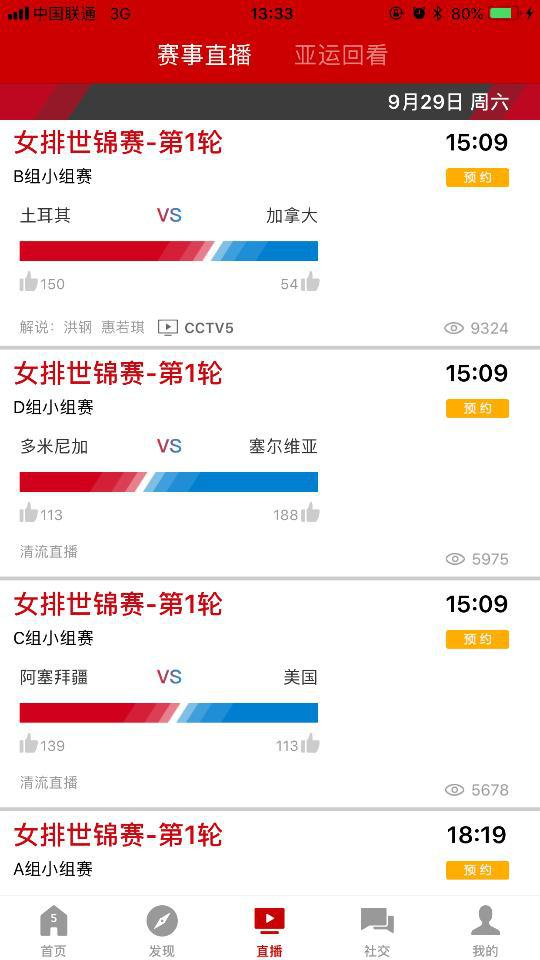Go to the 首页 tab
Viewport: 540px width, 960px height.
[53, 931]
